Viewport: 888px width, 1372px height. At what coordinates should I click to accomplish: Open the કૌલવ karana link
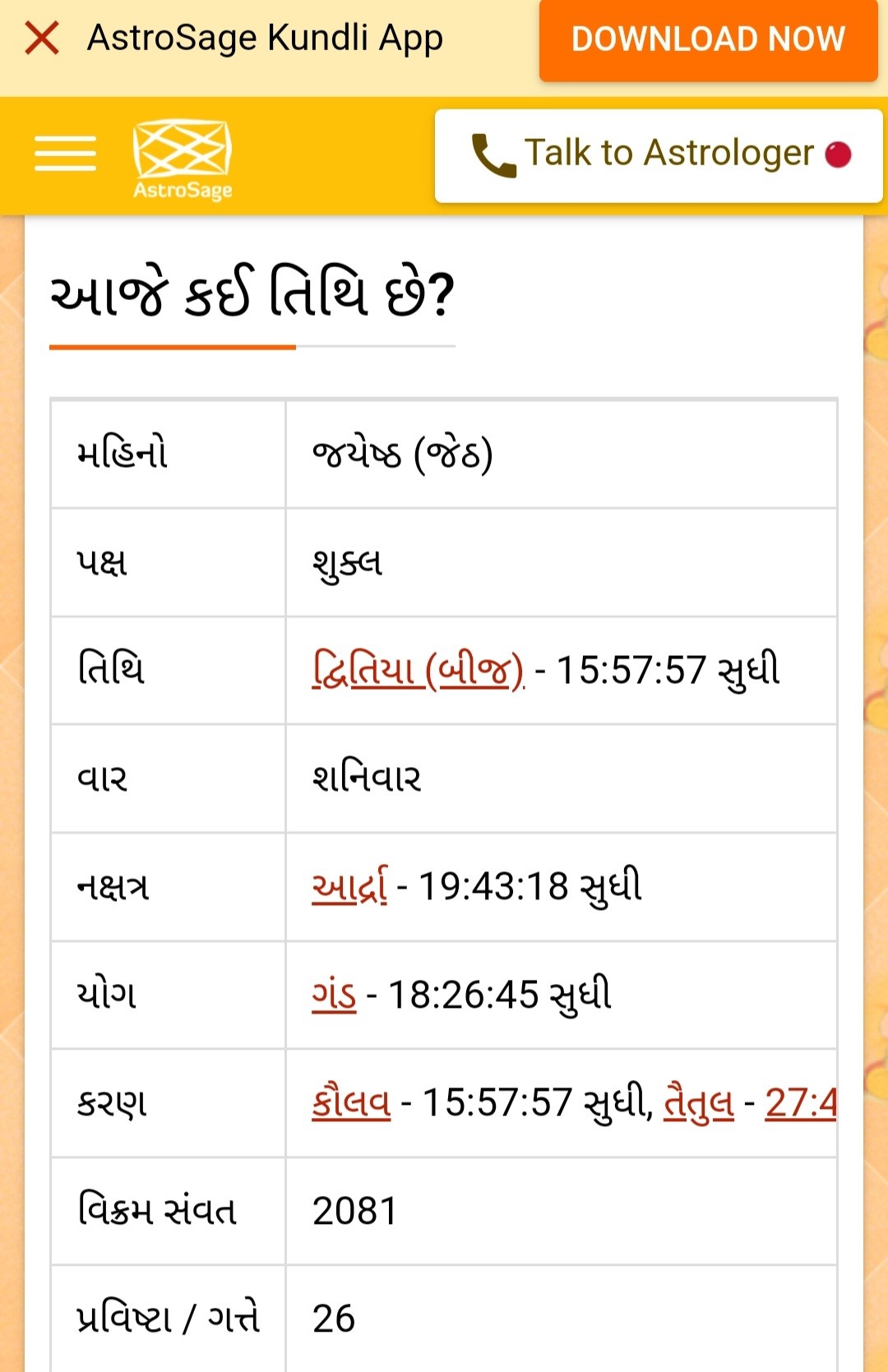point(351,1103)
